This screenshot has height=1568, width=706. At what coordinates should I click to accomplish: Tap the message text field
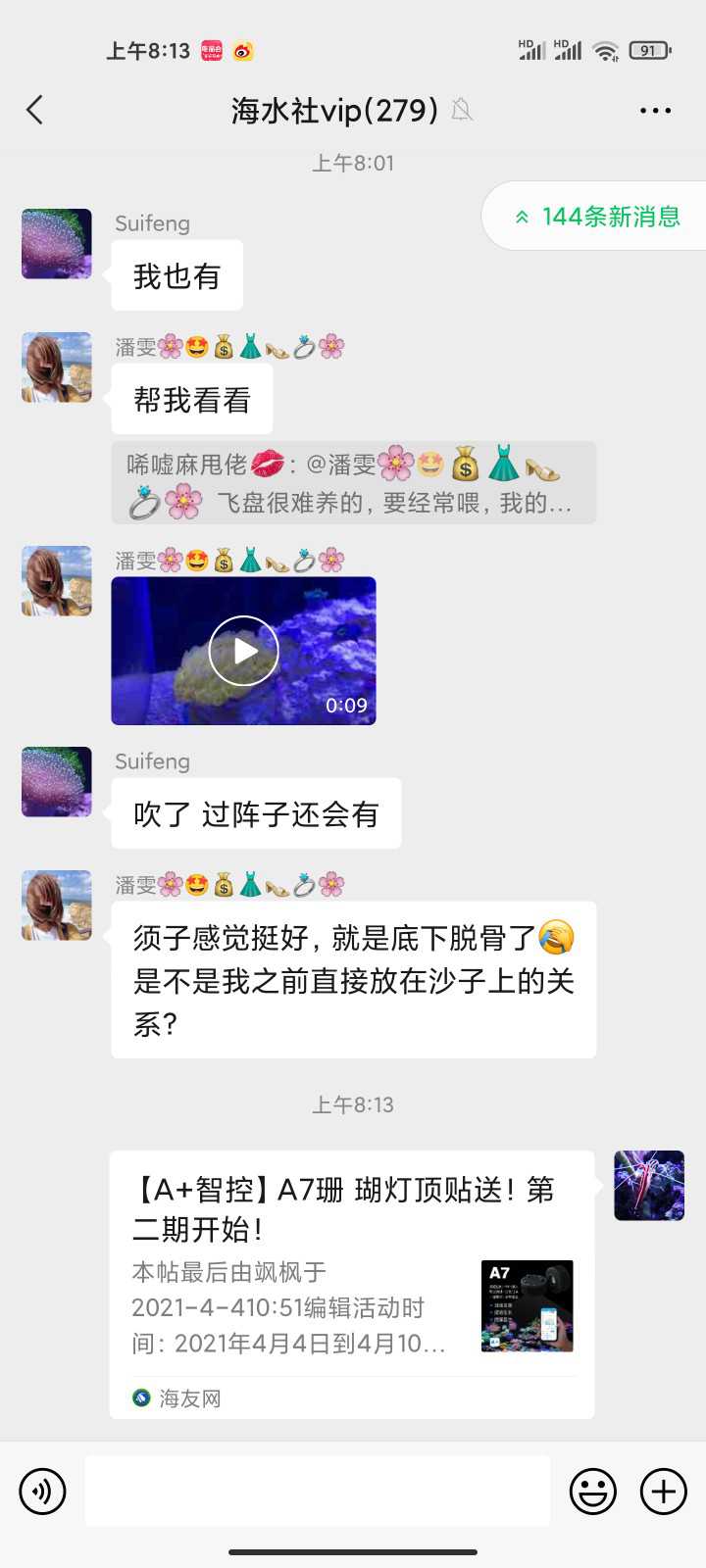[318, 1491]
